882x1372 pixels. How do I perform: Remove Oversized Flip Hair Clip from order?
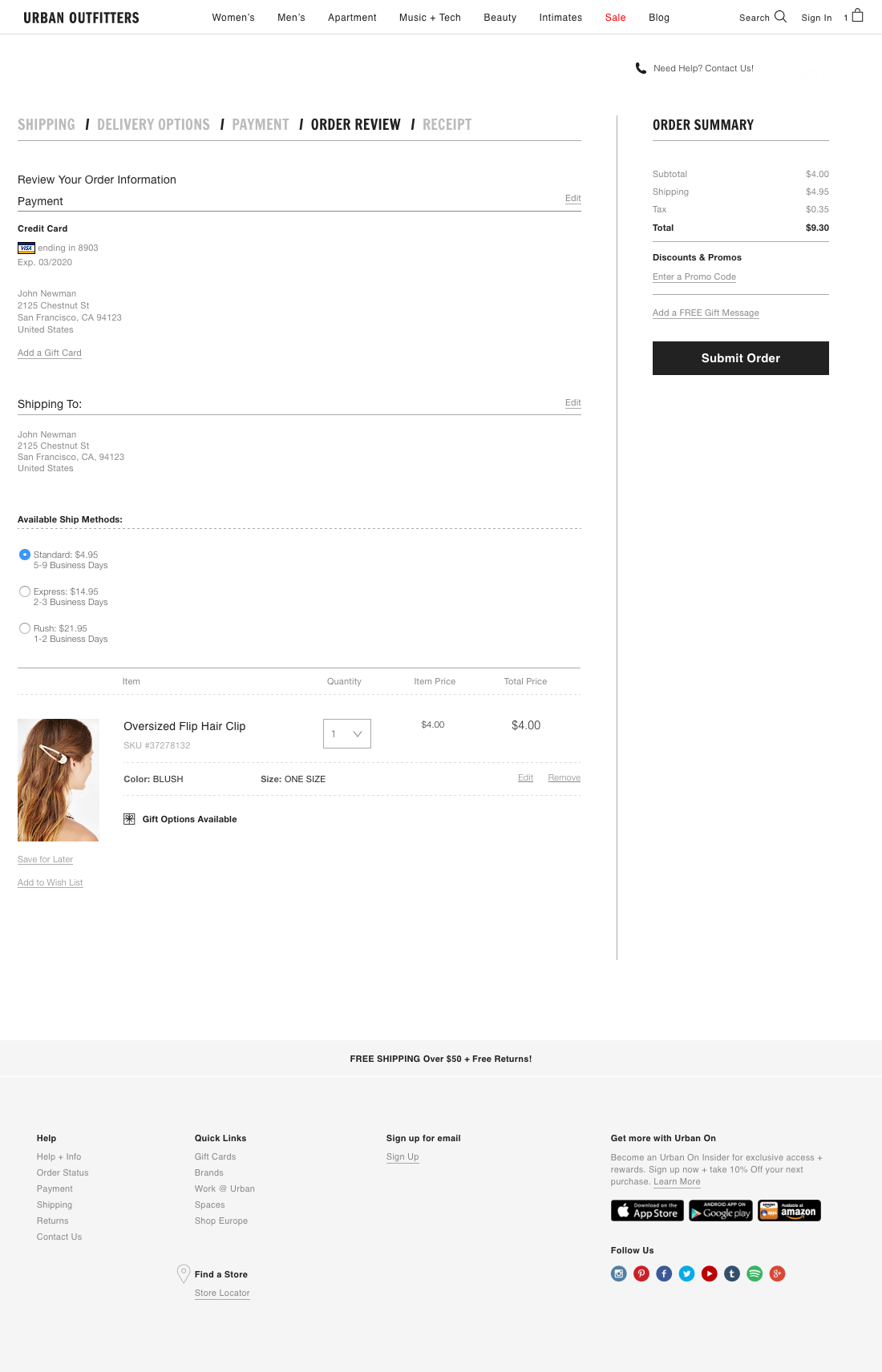click(564, 777)
